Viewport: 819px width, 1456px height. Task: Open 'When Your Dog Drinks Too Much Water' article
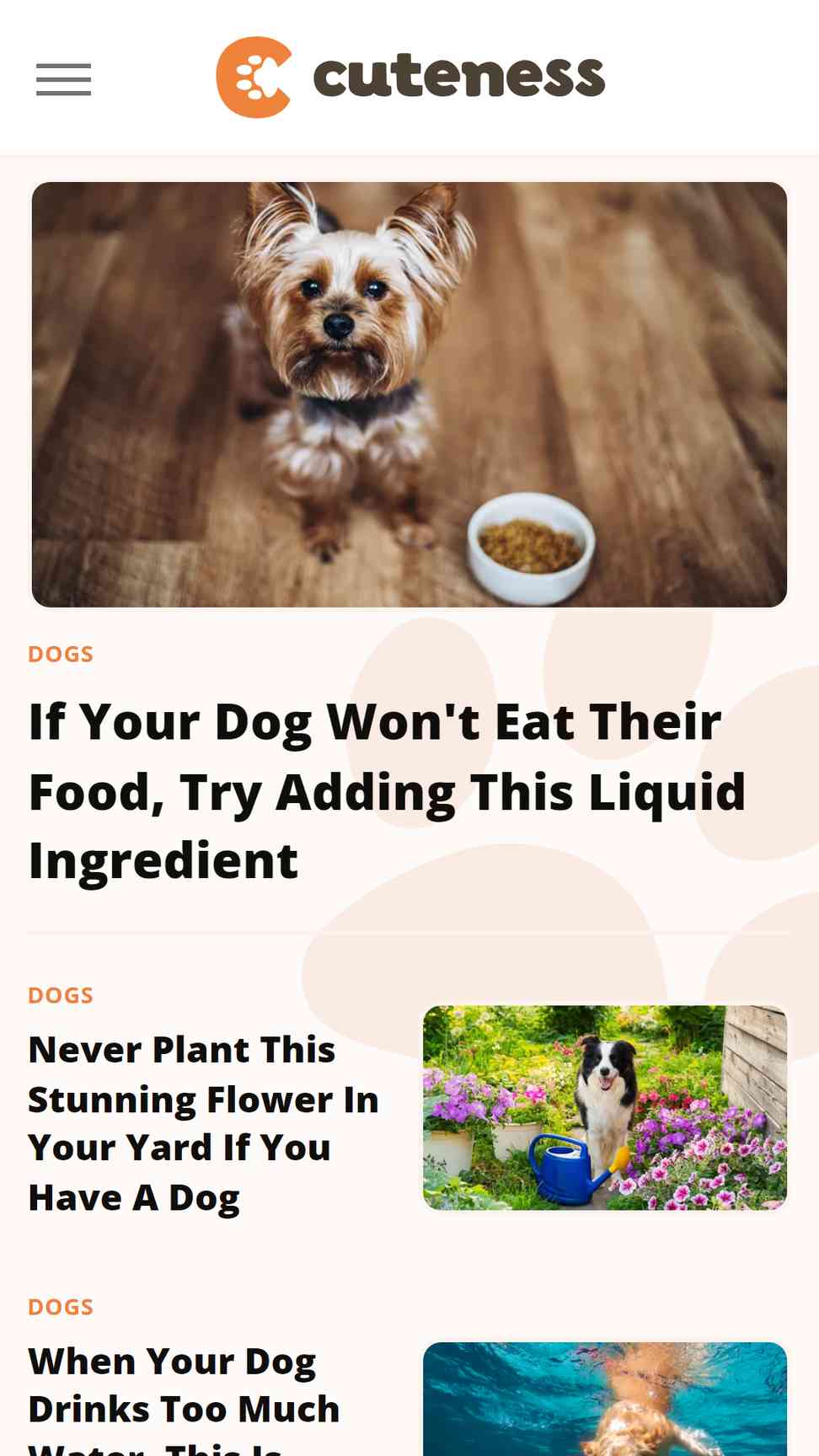tap(185, 1399)
